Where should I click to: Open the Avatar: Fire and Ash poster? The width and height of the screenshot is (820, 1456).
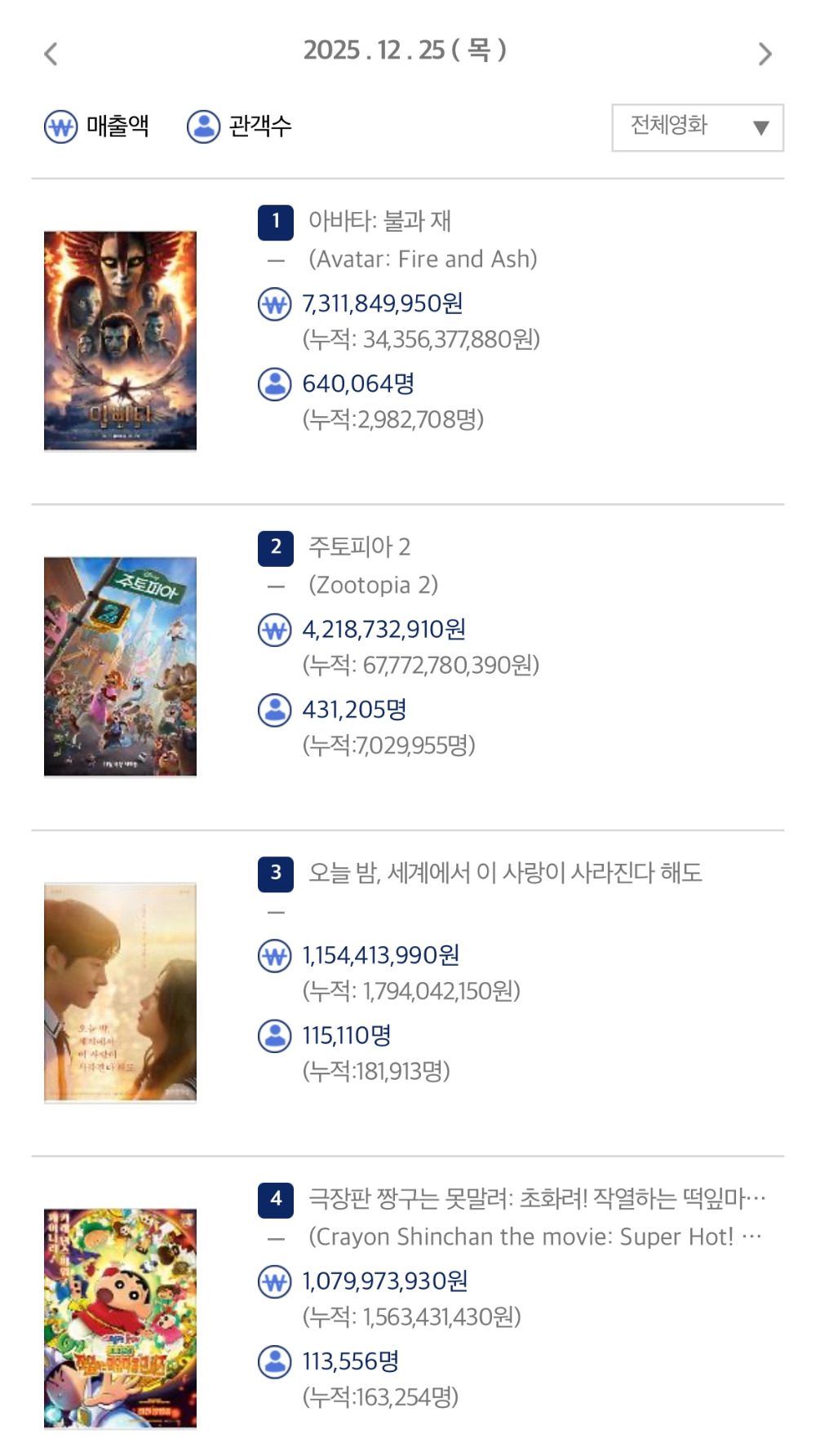point(120,340)
